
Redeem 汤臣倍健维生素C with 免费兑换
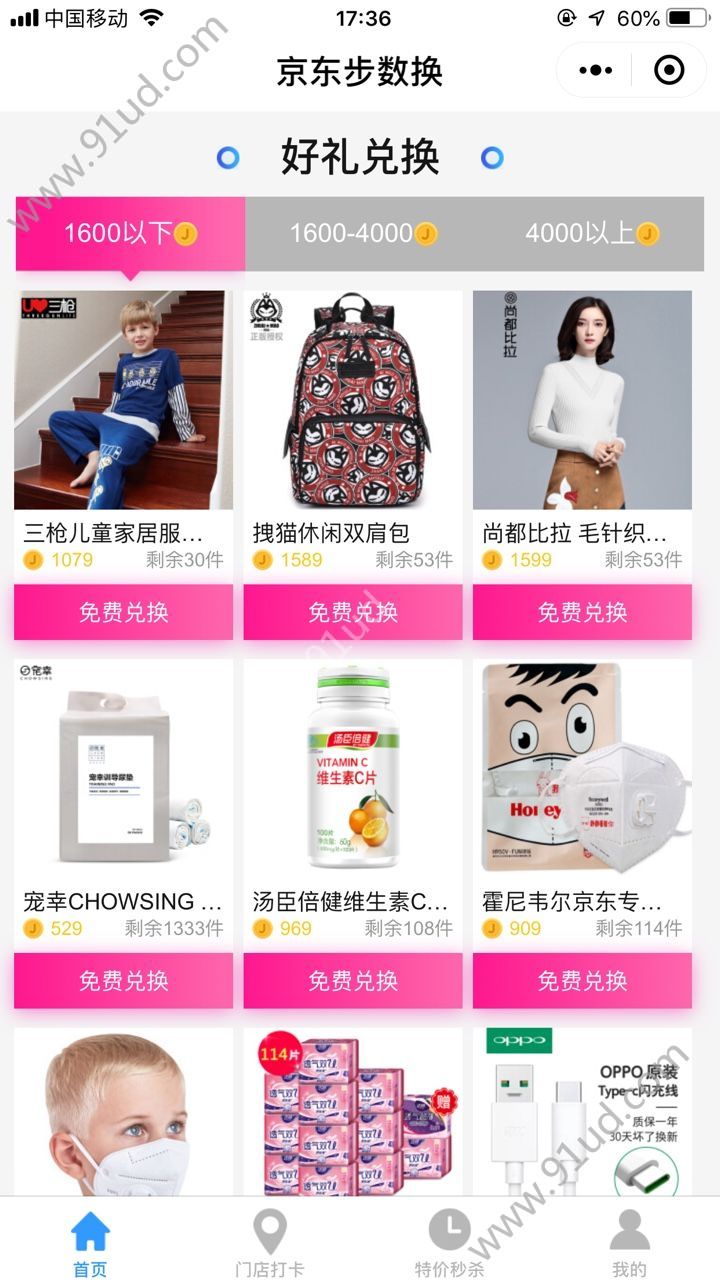click(352, 980)
